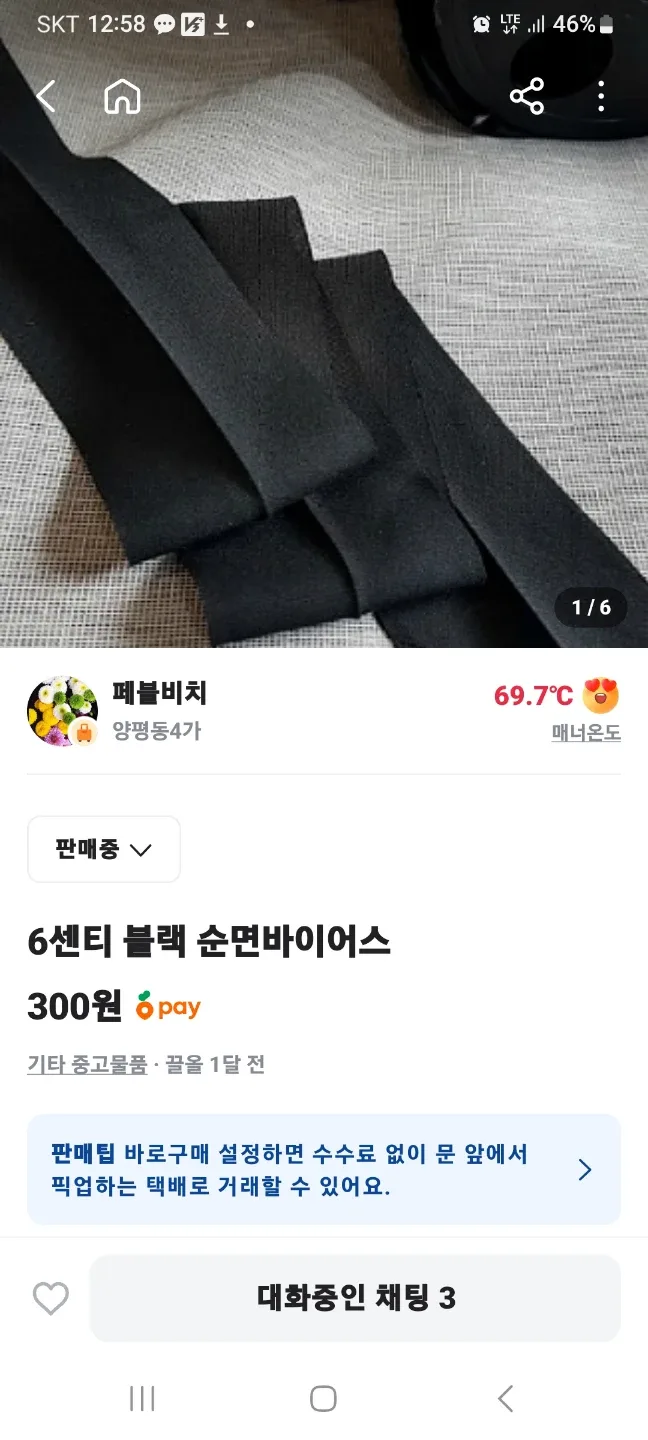Share this listing

click(526, 97)
